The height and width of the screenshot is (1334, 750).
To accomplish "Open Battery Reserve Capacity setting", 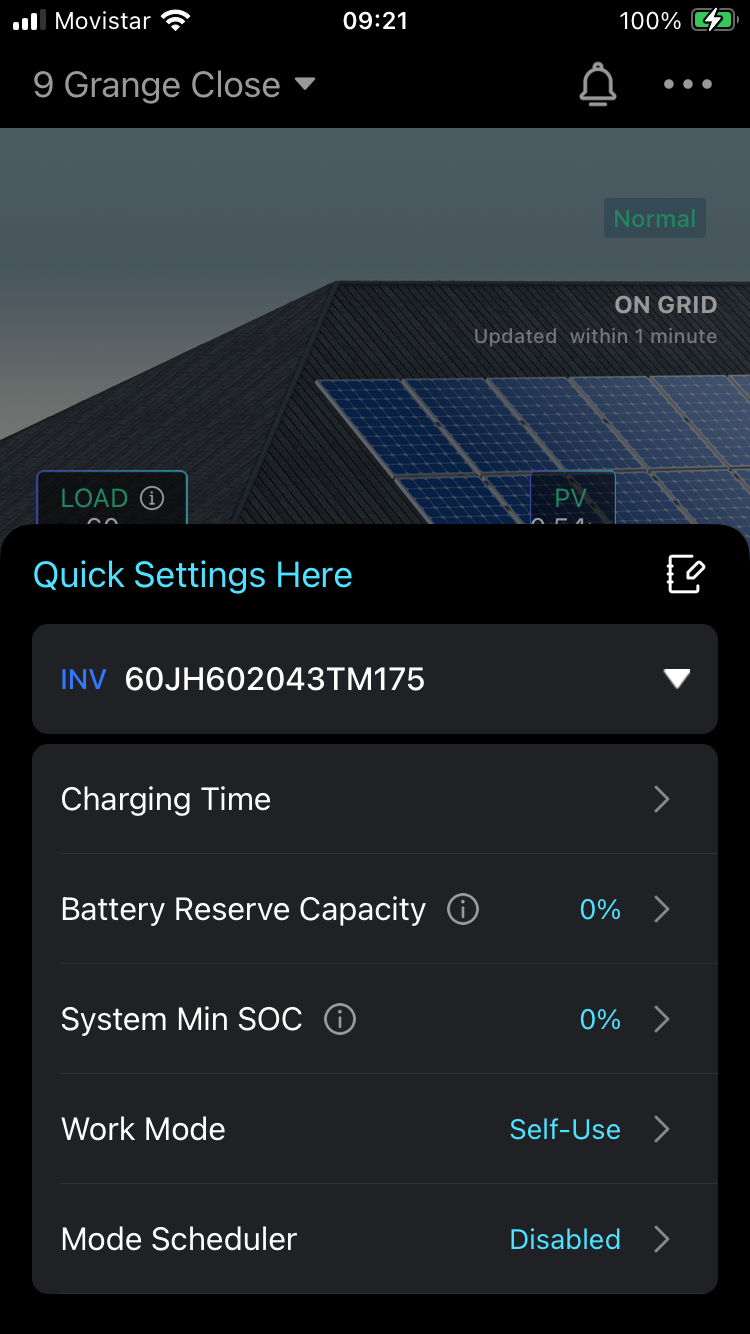I will coord(375,909).
